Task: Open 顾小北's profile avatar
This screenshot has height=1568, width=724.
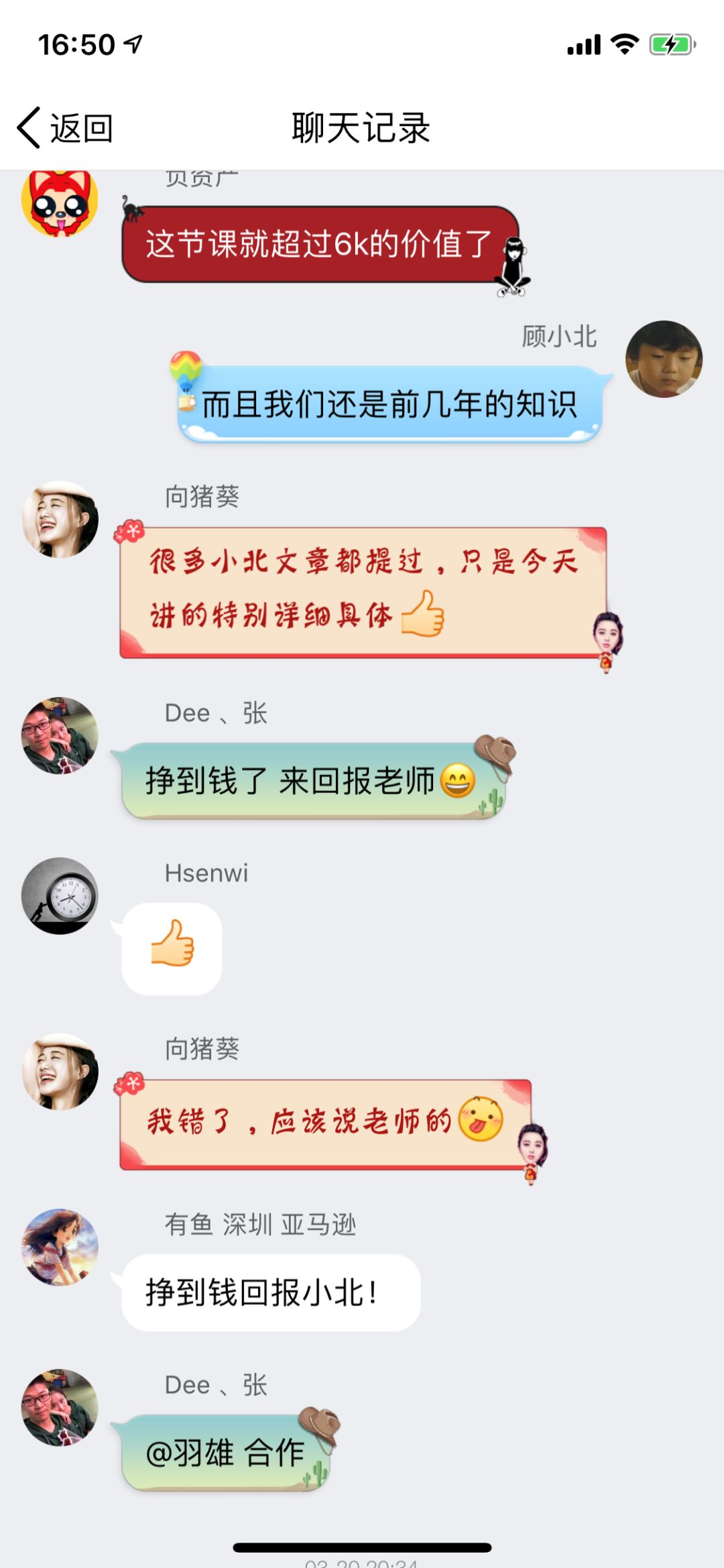Action: click(x=664, y=359)
